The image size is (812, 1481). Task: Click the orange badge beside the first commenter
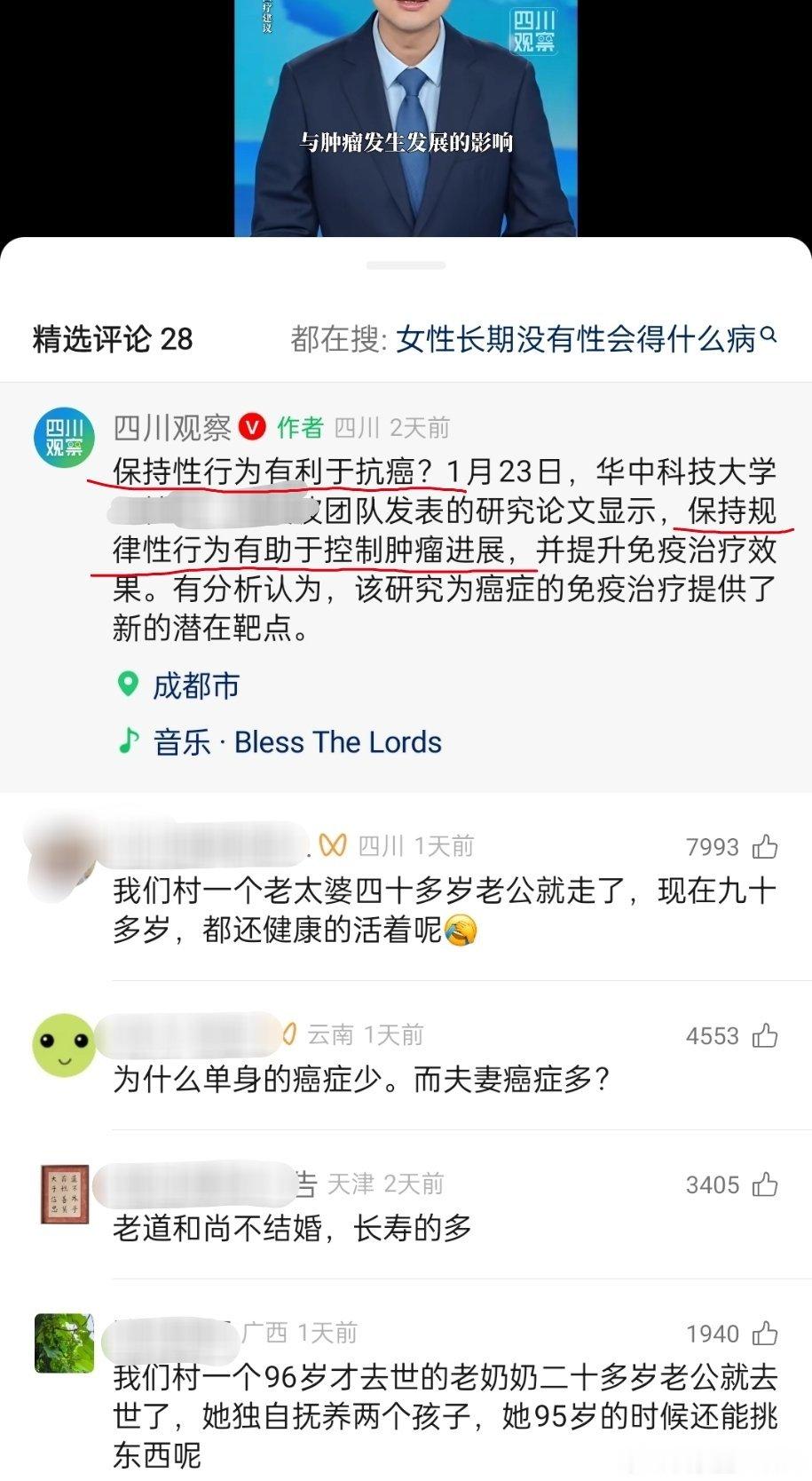tap(333, 845)
